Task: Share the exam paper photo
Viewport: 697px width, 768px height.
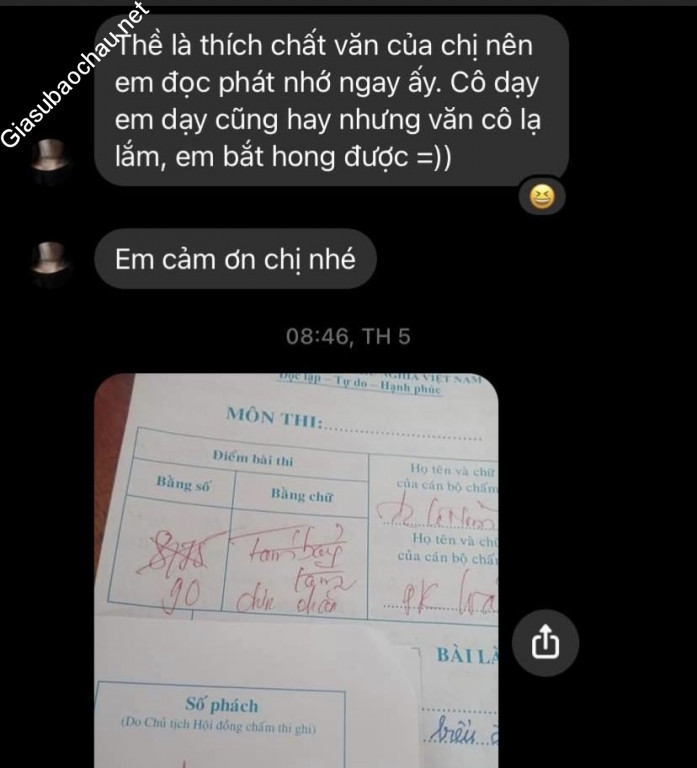Action: click(545, 643)
